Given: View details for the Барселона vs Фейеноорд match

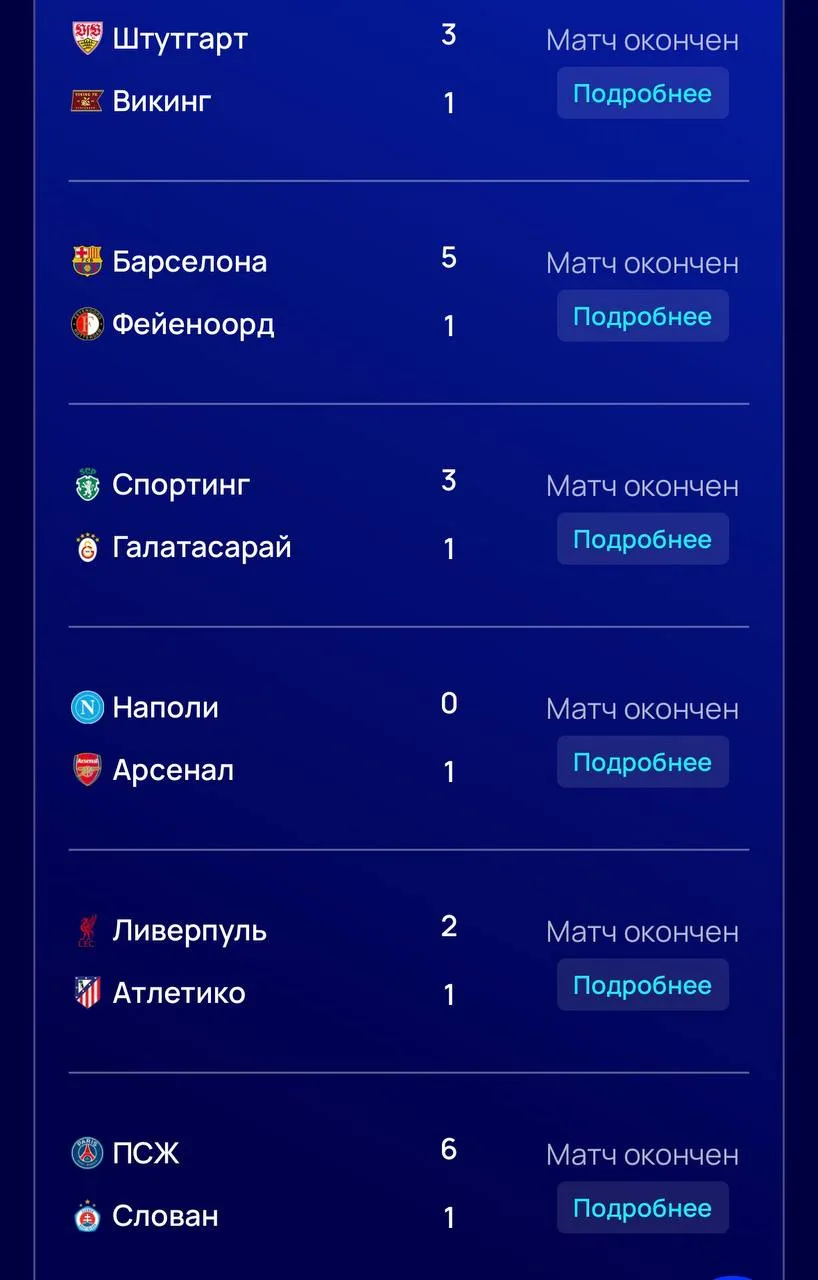Looking at the screenshot, I should [642, 317].
